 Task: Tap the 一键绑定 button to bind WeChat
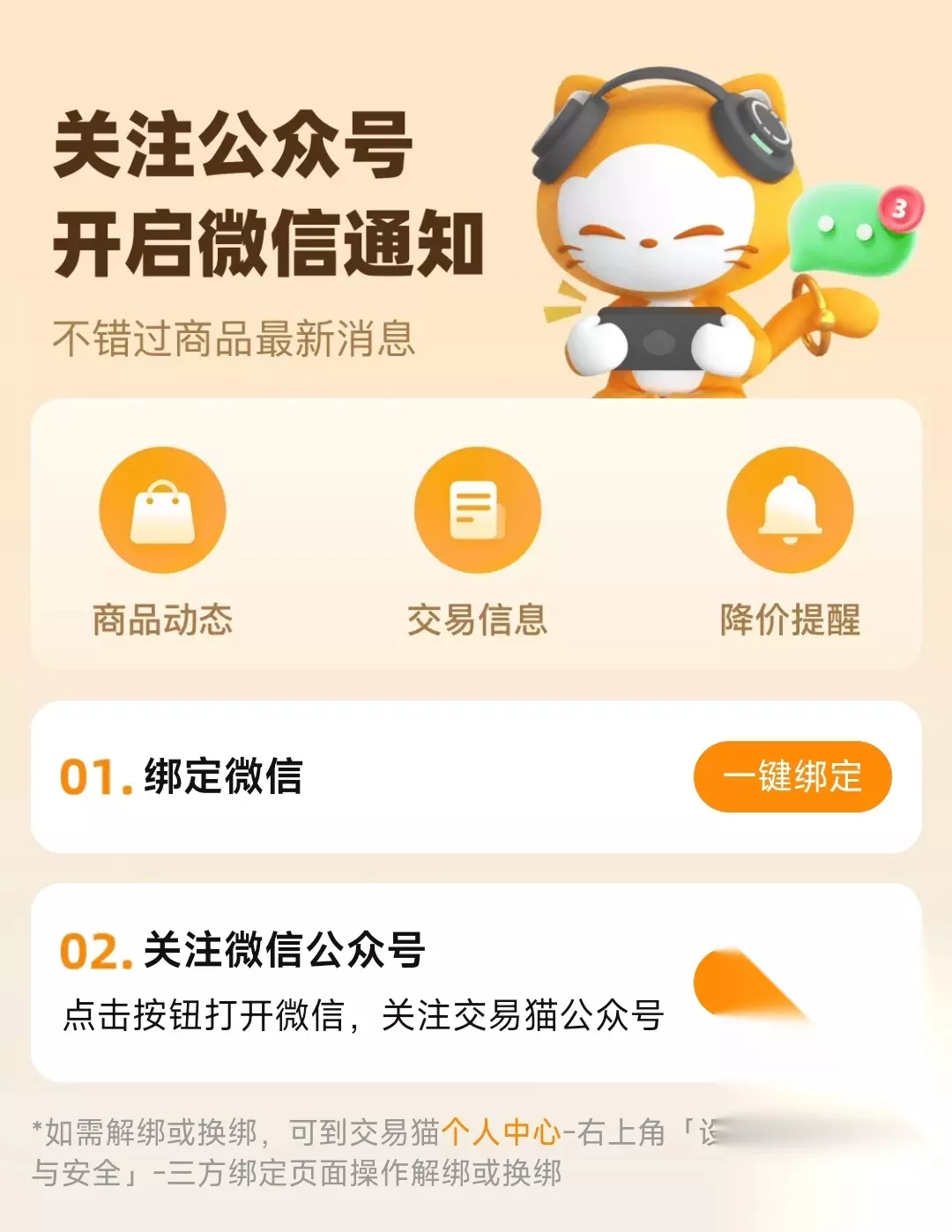(792, 776)
